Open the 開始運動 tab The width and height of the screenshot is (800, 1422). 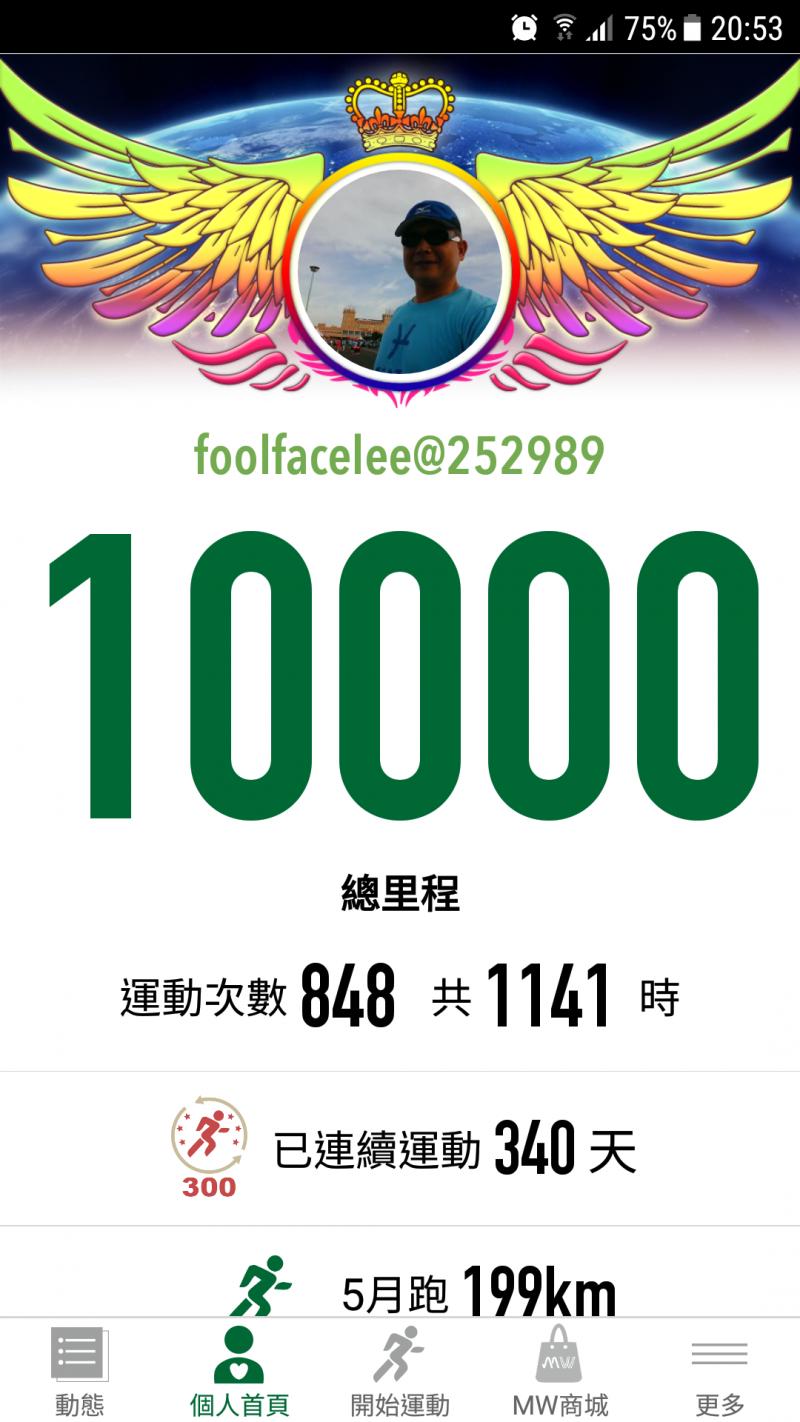[400, 1370]
